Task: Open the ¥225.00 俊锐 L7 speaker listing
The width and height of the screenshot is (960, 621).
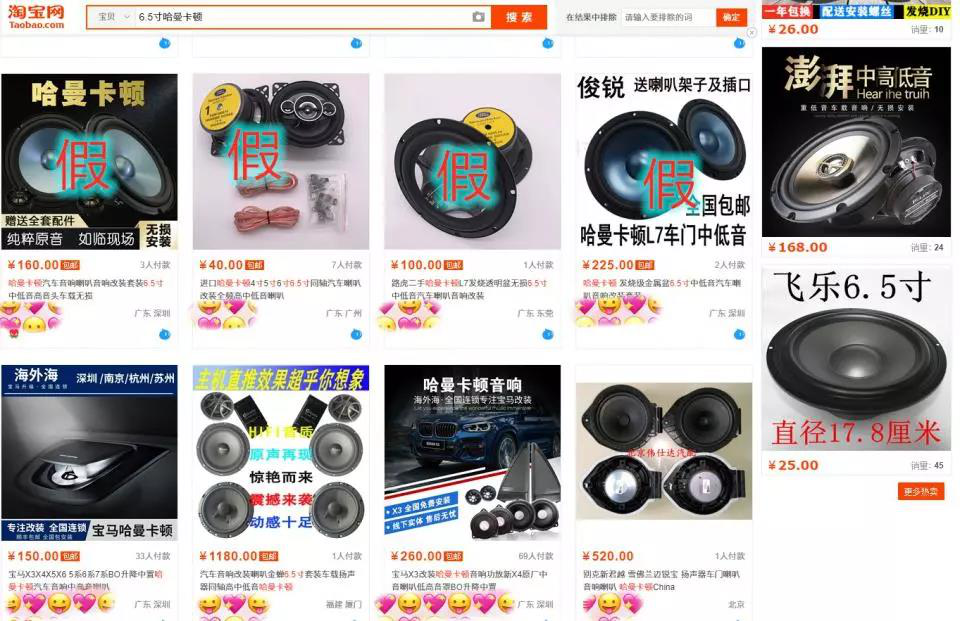Action: [x=664, y=161]
